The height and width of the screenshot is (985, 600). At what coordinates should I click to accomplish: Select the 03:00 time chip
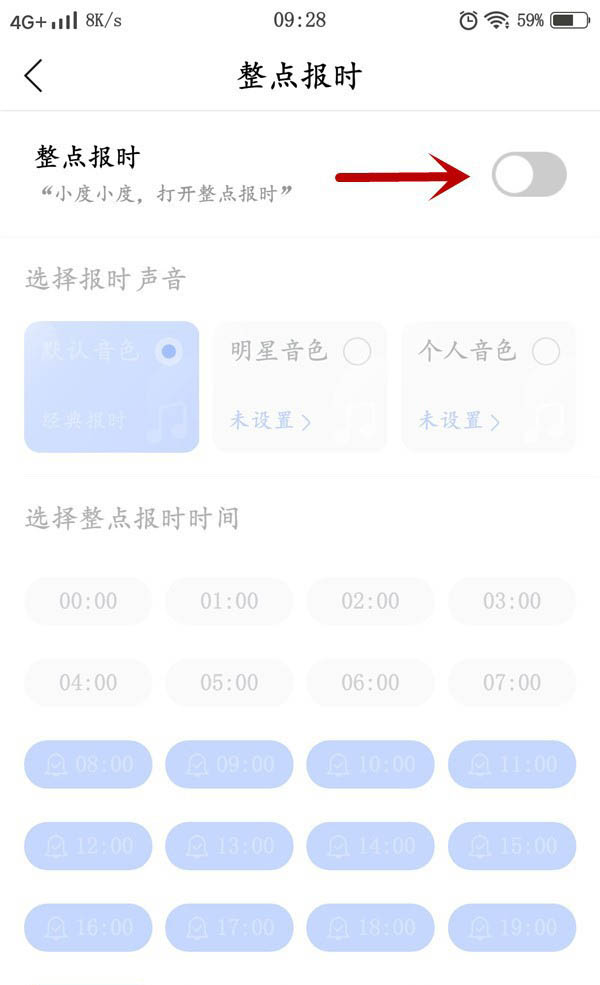[x=512, y=601]
